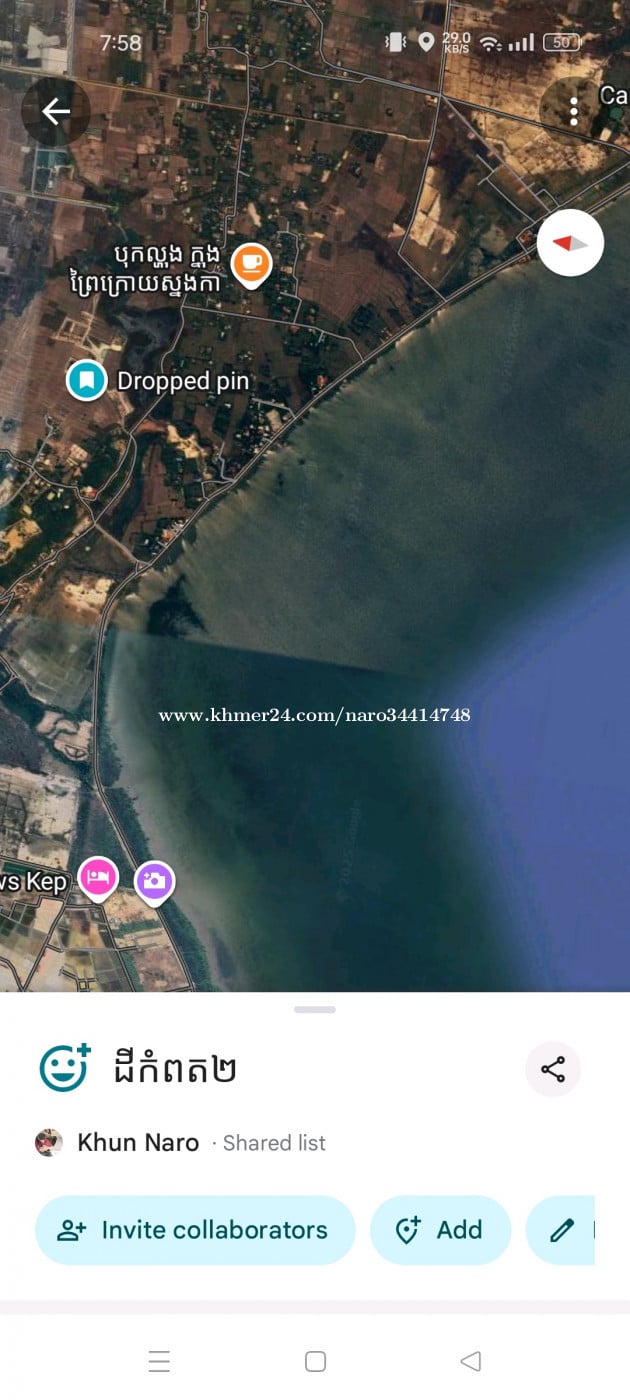Expand the bottom sheet drag handle
The width and height of the screenshot is (630, 1400).
315,1010
